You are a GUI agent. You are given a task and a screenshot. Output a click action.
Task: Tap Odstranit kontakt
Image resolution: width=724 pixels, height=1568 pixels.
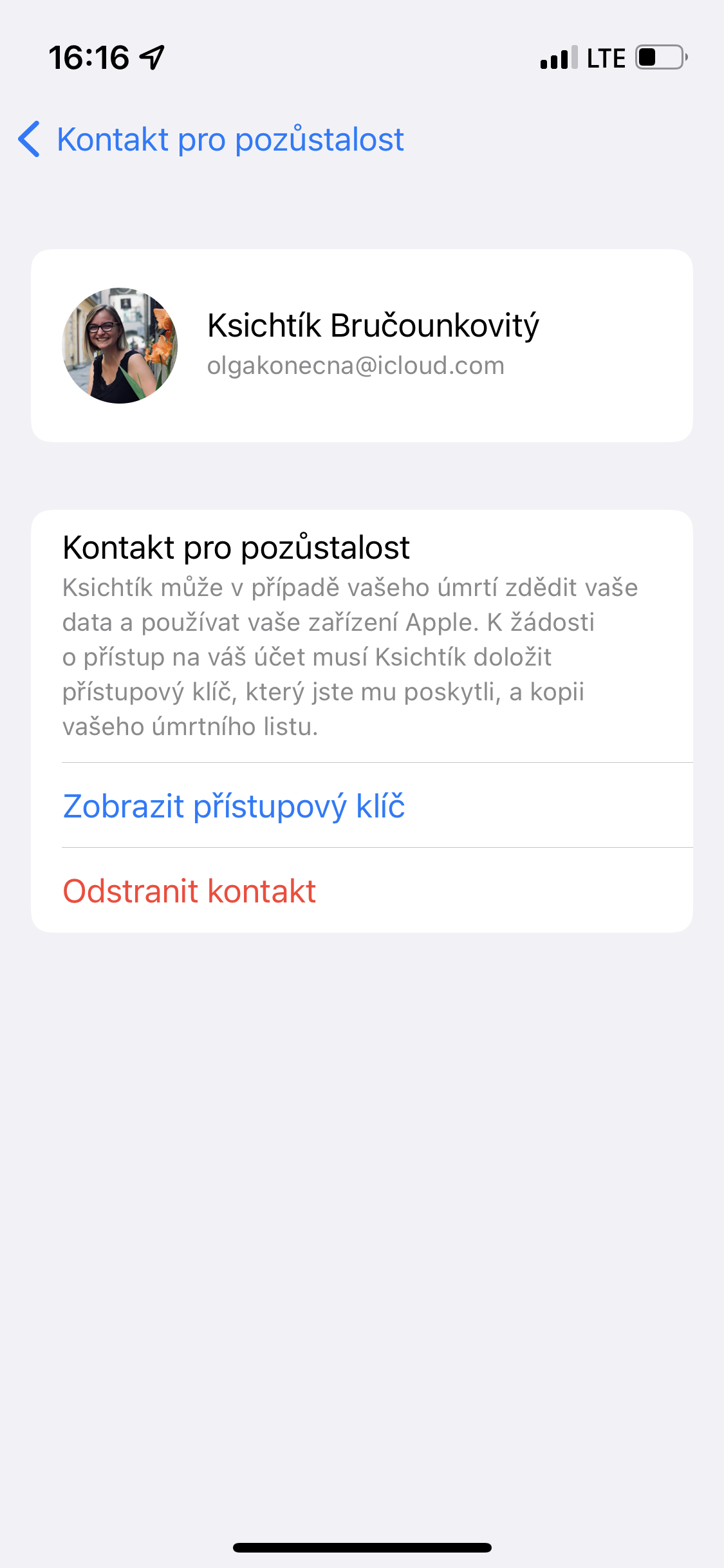click(189, 891)
